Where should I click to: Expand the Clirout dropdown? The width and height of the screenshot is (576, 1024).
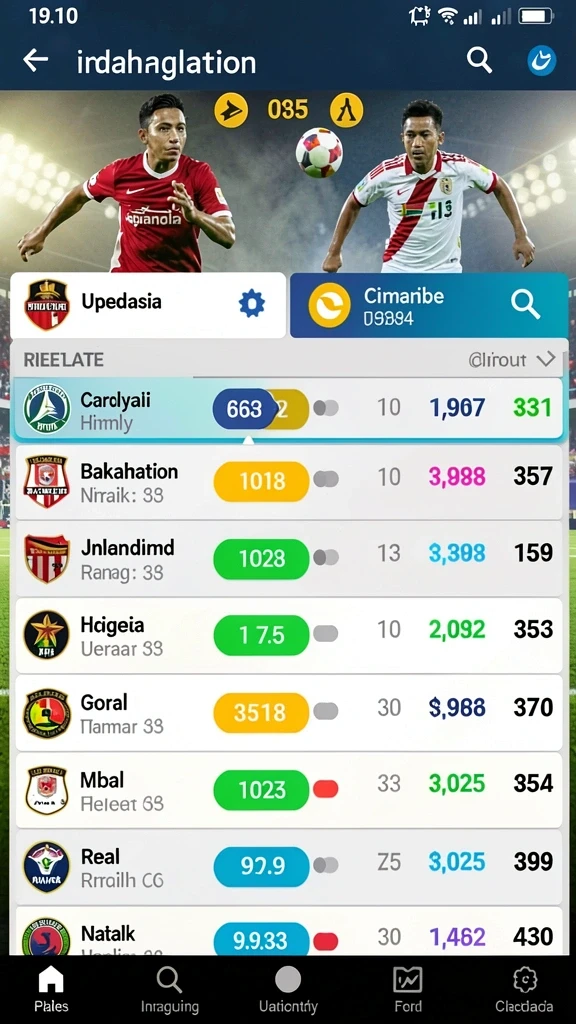coord(511,359)
